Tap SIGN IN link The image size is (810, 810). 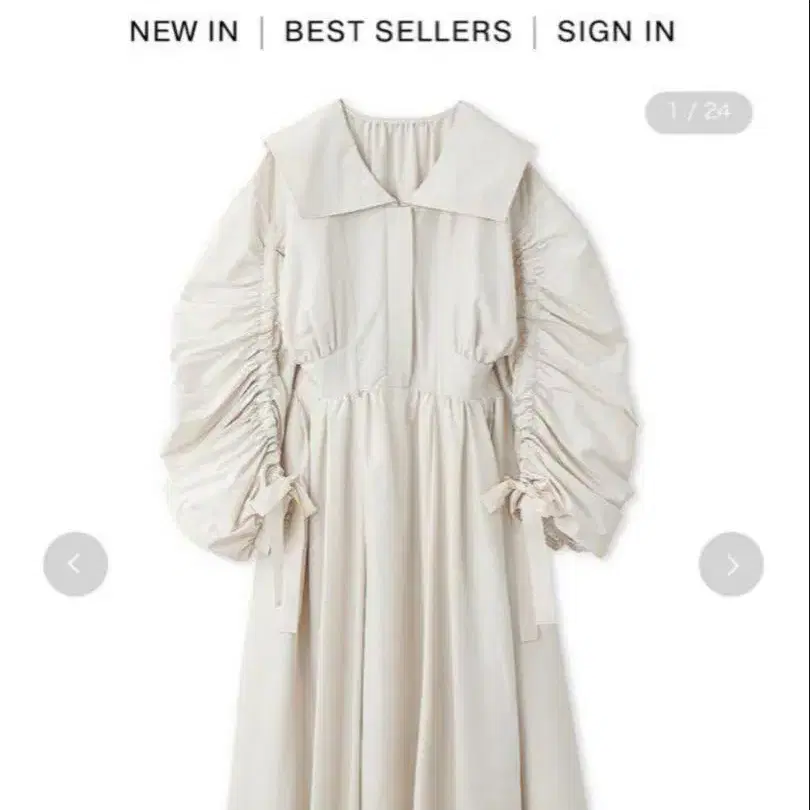(x=616, y=32)
